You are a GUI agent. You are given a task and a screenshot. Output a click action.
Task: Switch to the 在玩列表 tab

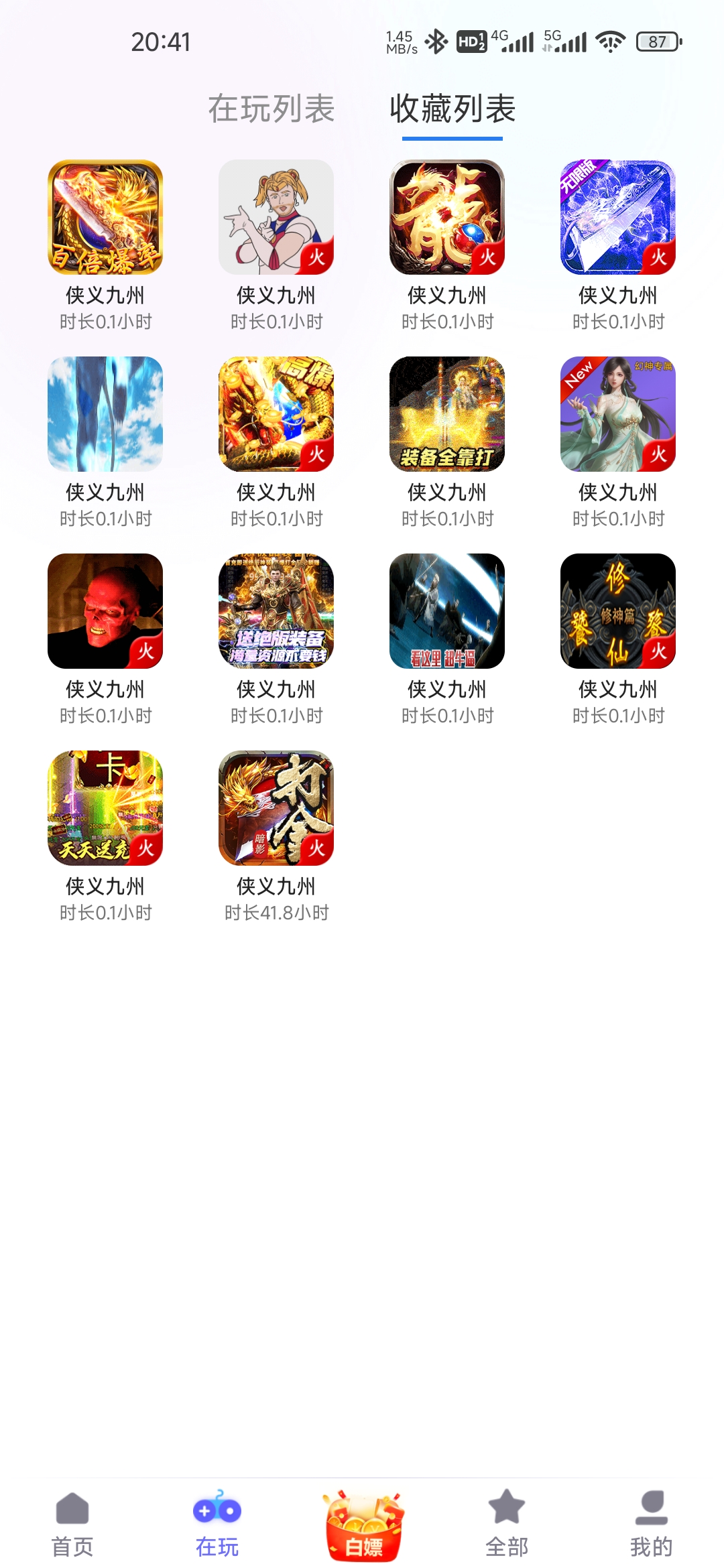click(x=271, y=109)
